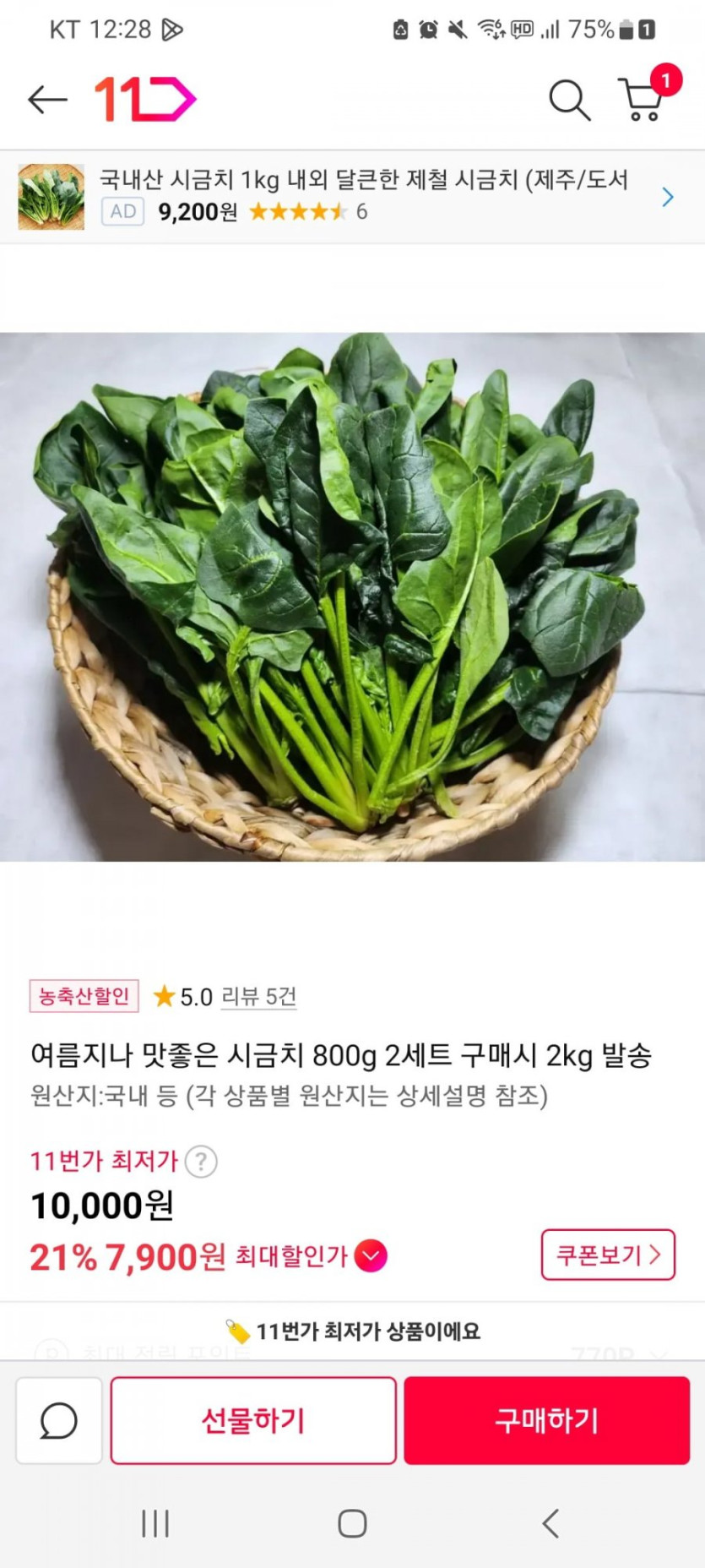Tap 선물하기 to gift this item
This screenshot has height=1568, width=705.
253,1420
